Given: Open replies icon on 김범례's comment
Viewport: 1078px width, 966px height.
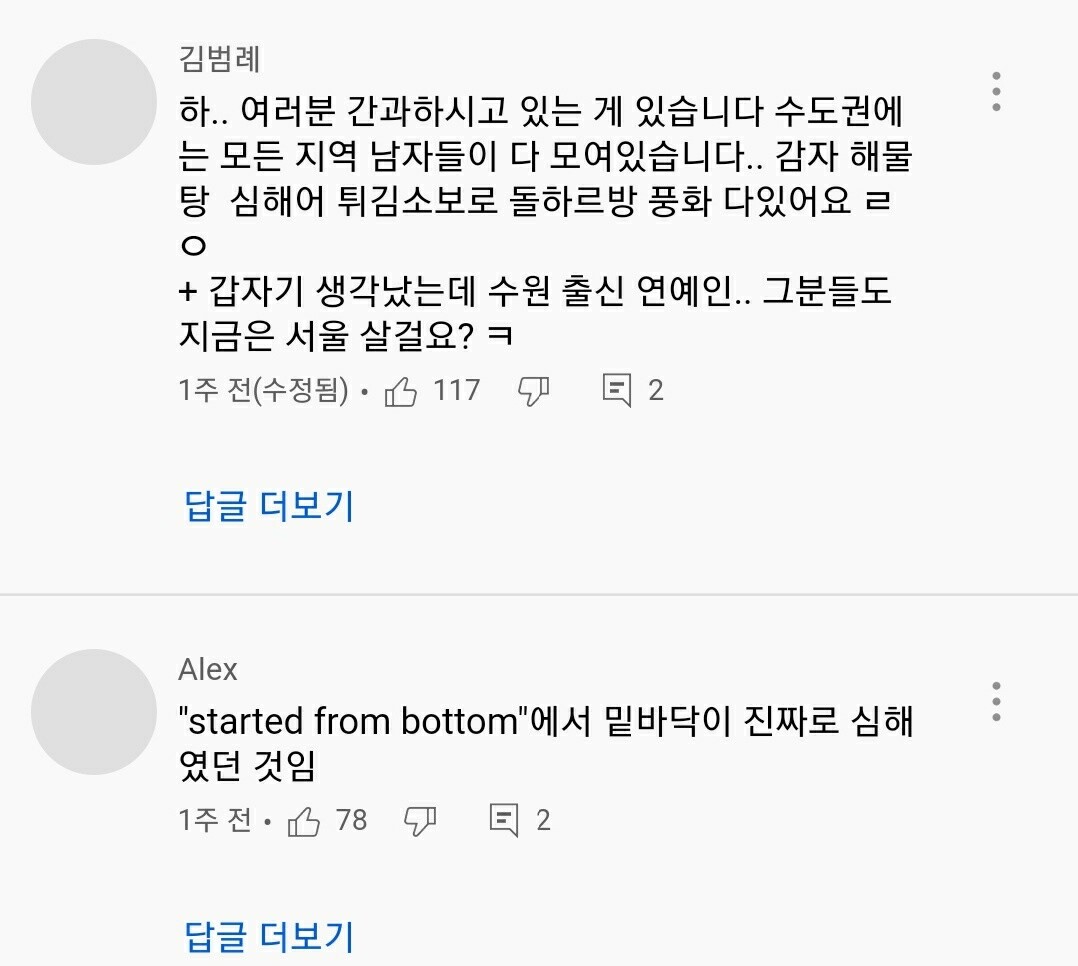Looking at the screenshot, I should point(618,391).
